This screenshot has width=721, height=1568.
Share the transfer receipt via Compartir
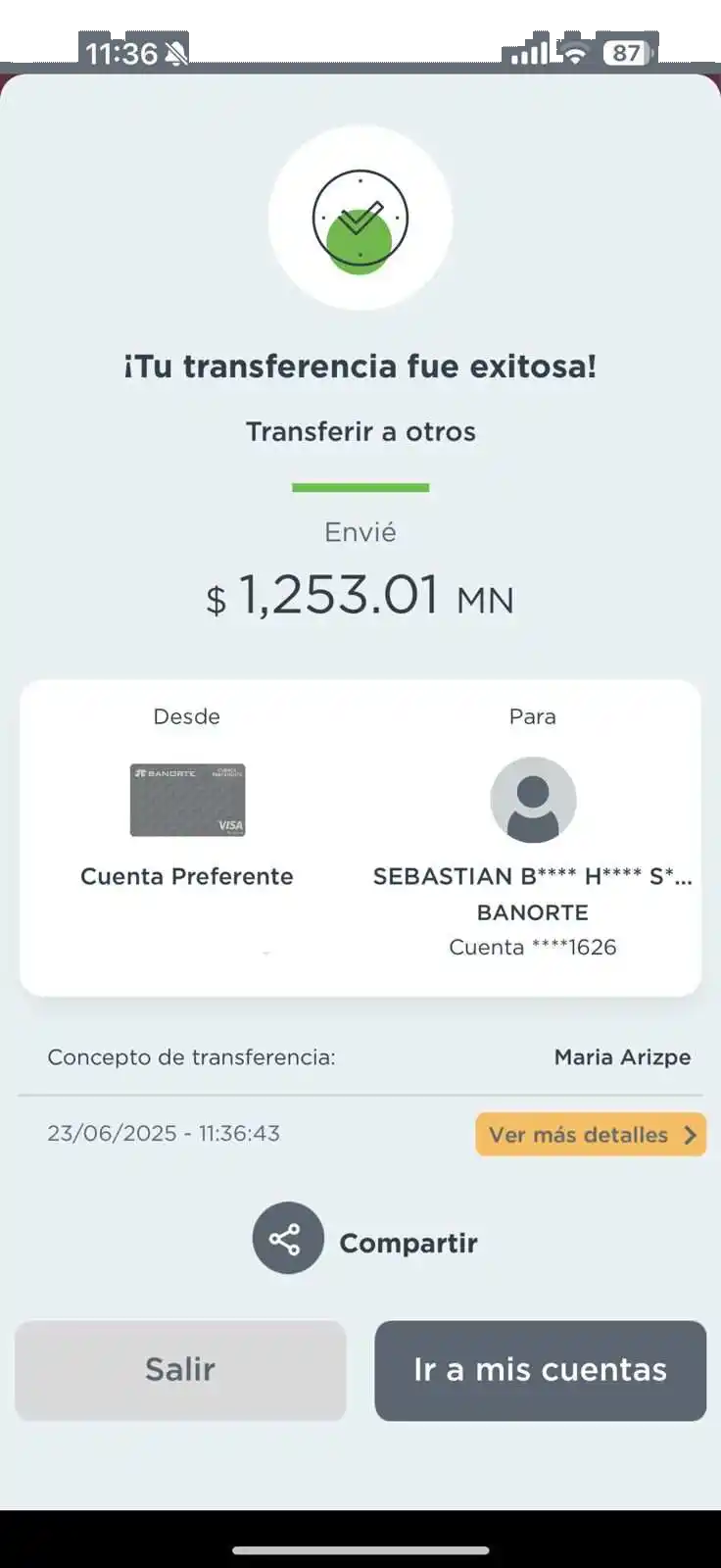(x=288, y=1239)
